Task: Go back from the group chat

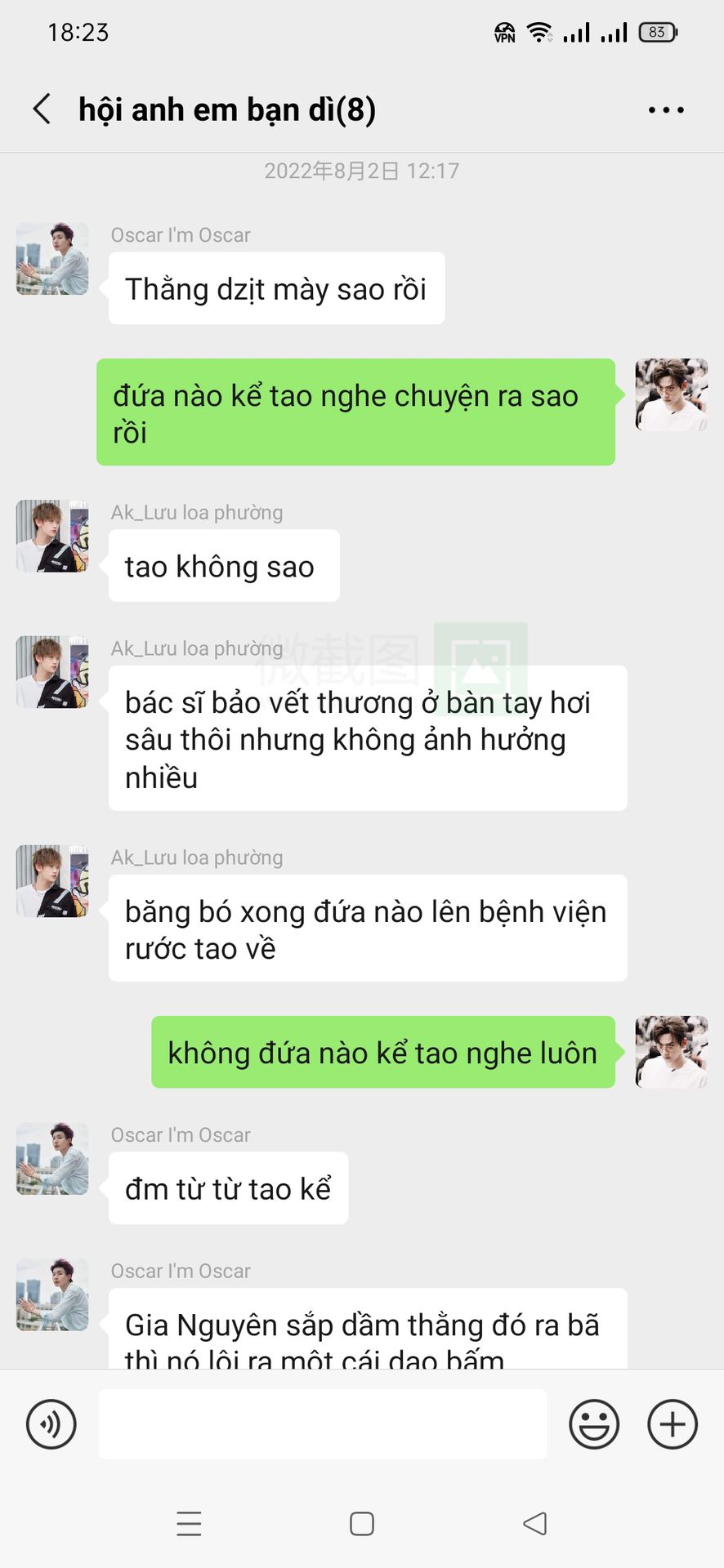Action: point(42,109)
